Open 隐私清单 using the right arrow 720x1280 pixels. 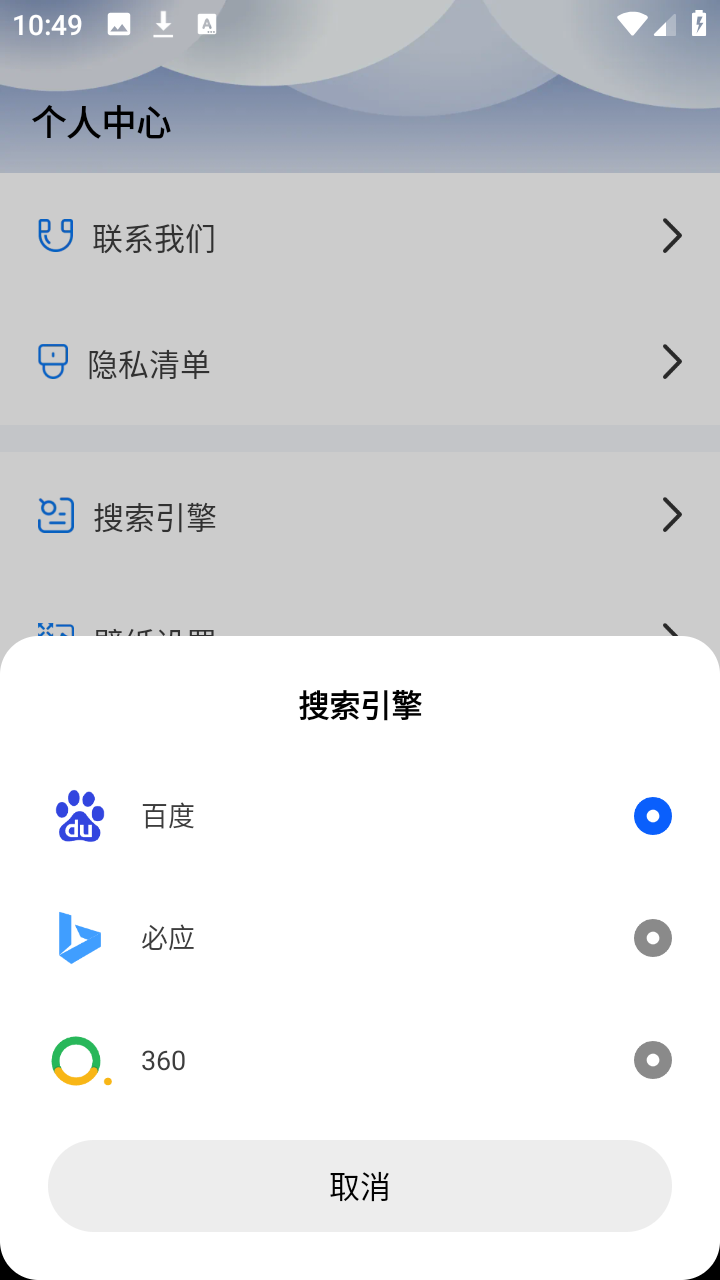coord(672,362)
